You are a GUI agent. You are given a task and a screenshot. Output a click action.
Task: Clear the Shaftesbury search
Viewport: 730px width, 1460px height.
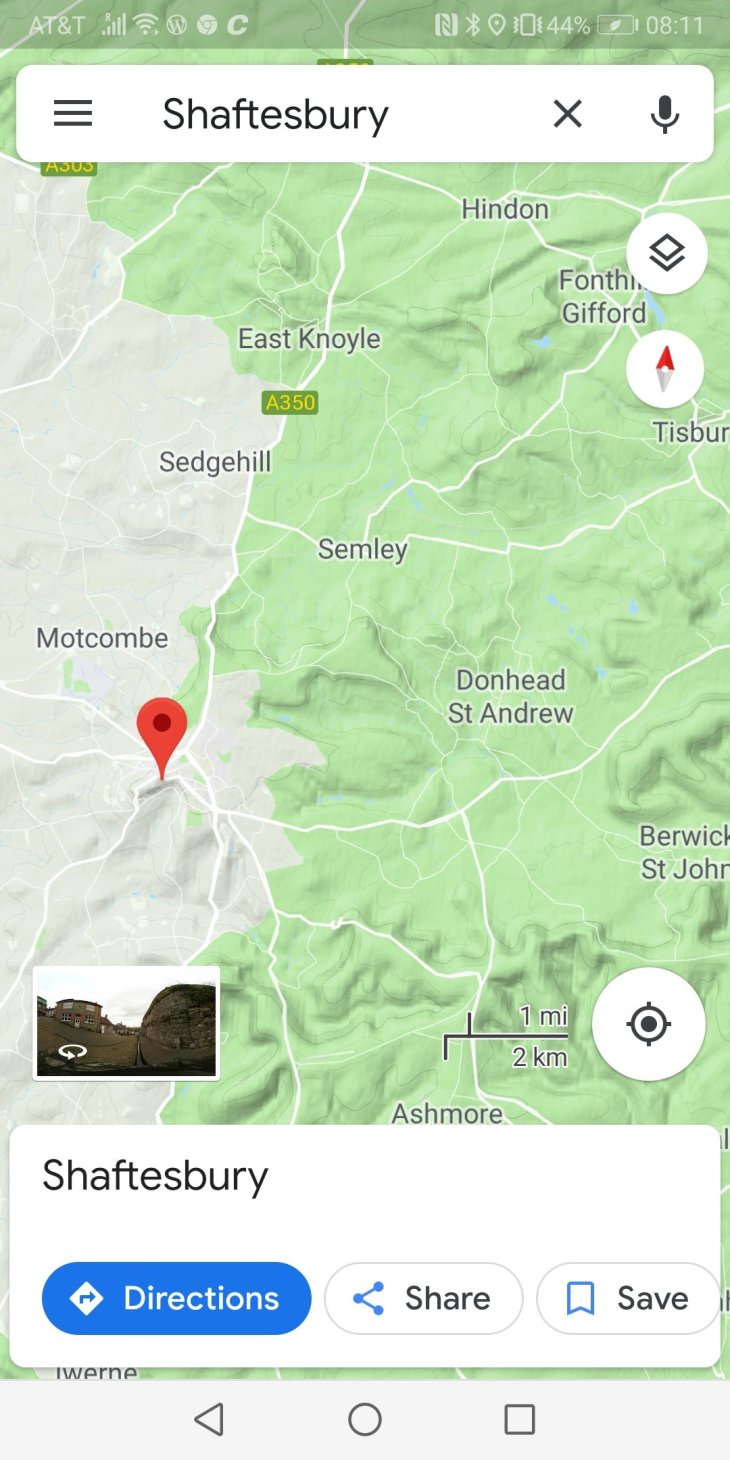[567, 114]
